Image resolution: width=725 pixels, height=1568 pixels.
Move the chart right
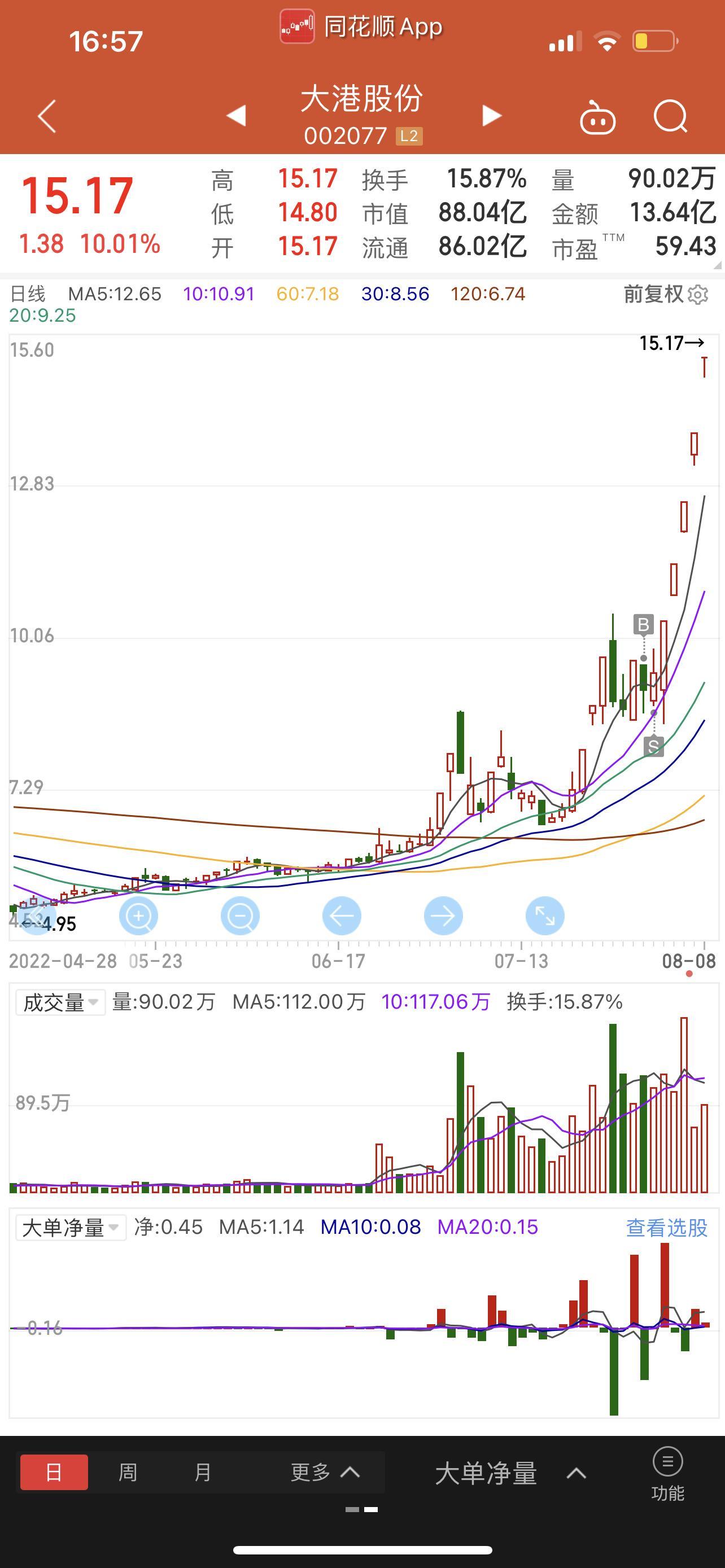(x=443, y=916)
